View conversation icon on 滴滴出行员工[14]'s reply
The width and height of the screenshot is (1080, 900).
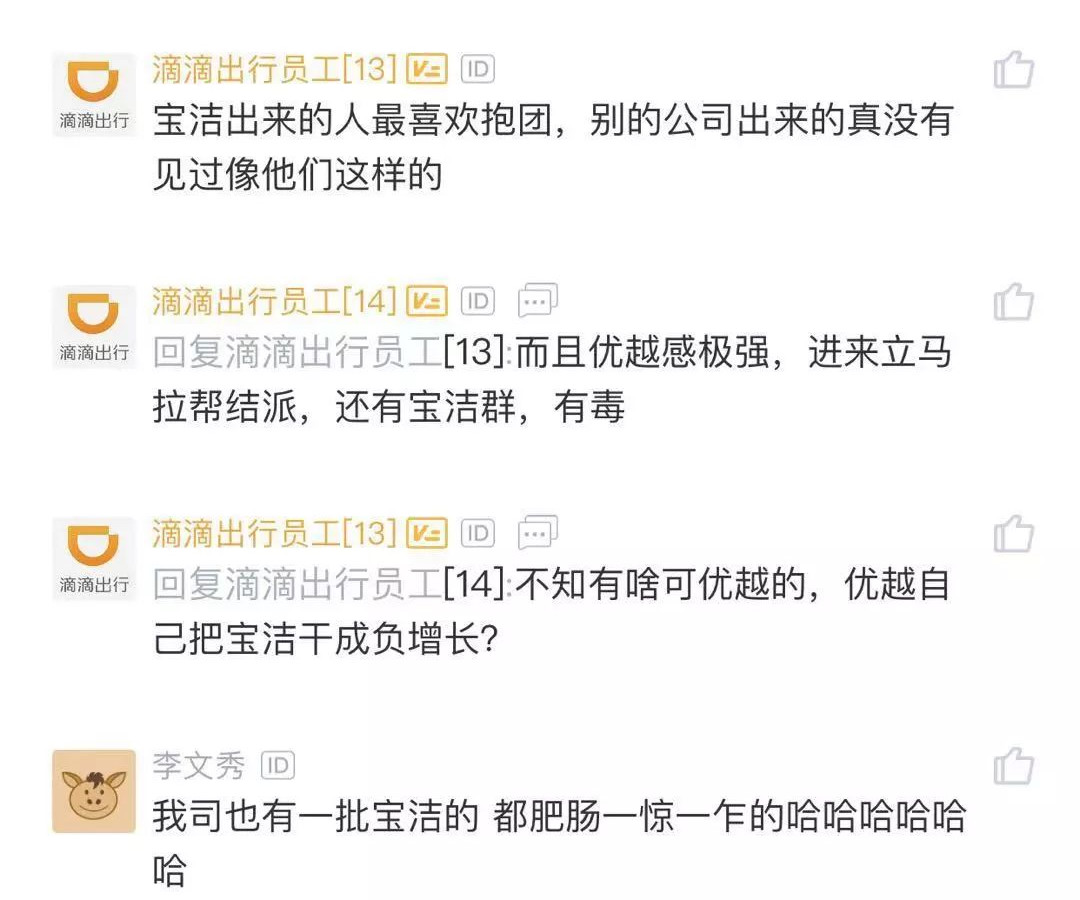tap(537, 300)
